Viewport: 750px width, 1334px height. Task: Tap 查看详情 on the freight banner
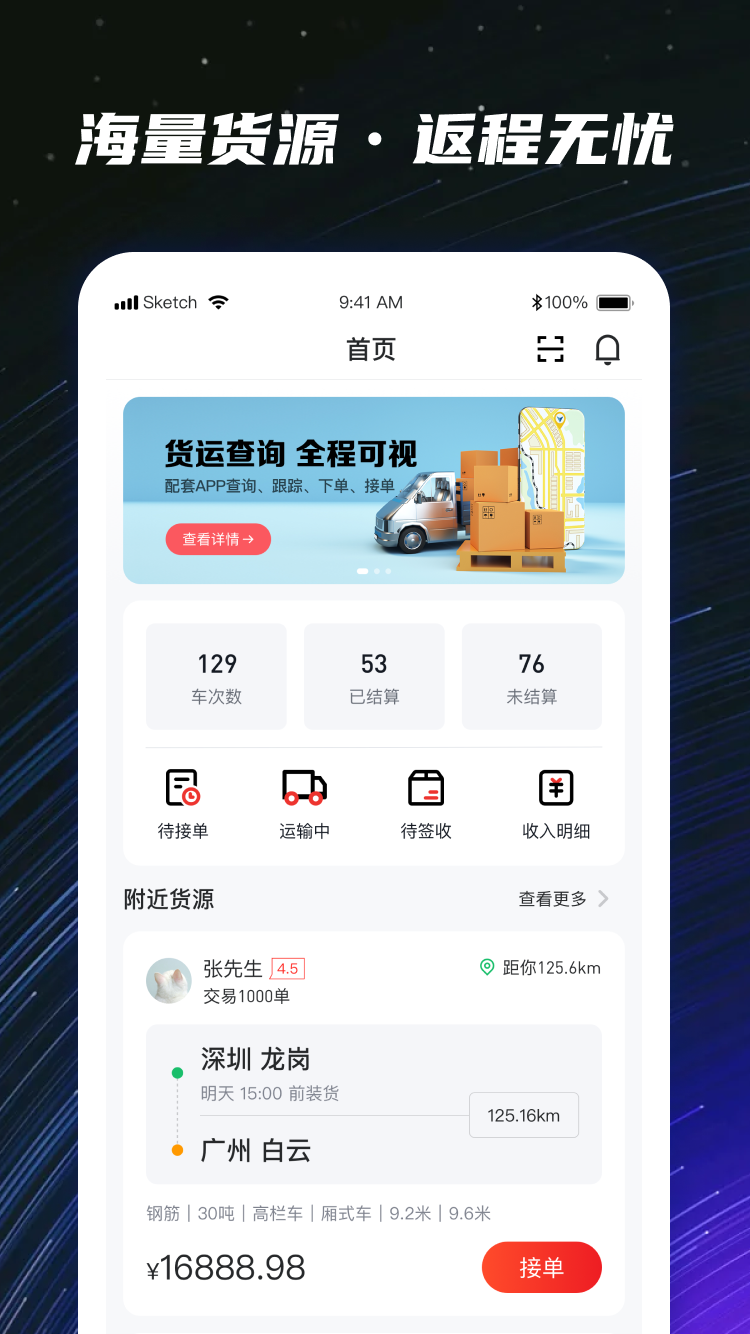(x=218, y=539)
